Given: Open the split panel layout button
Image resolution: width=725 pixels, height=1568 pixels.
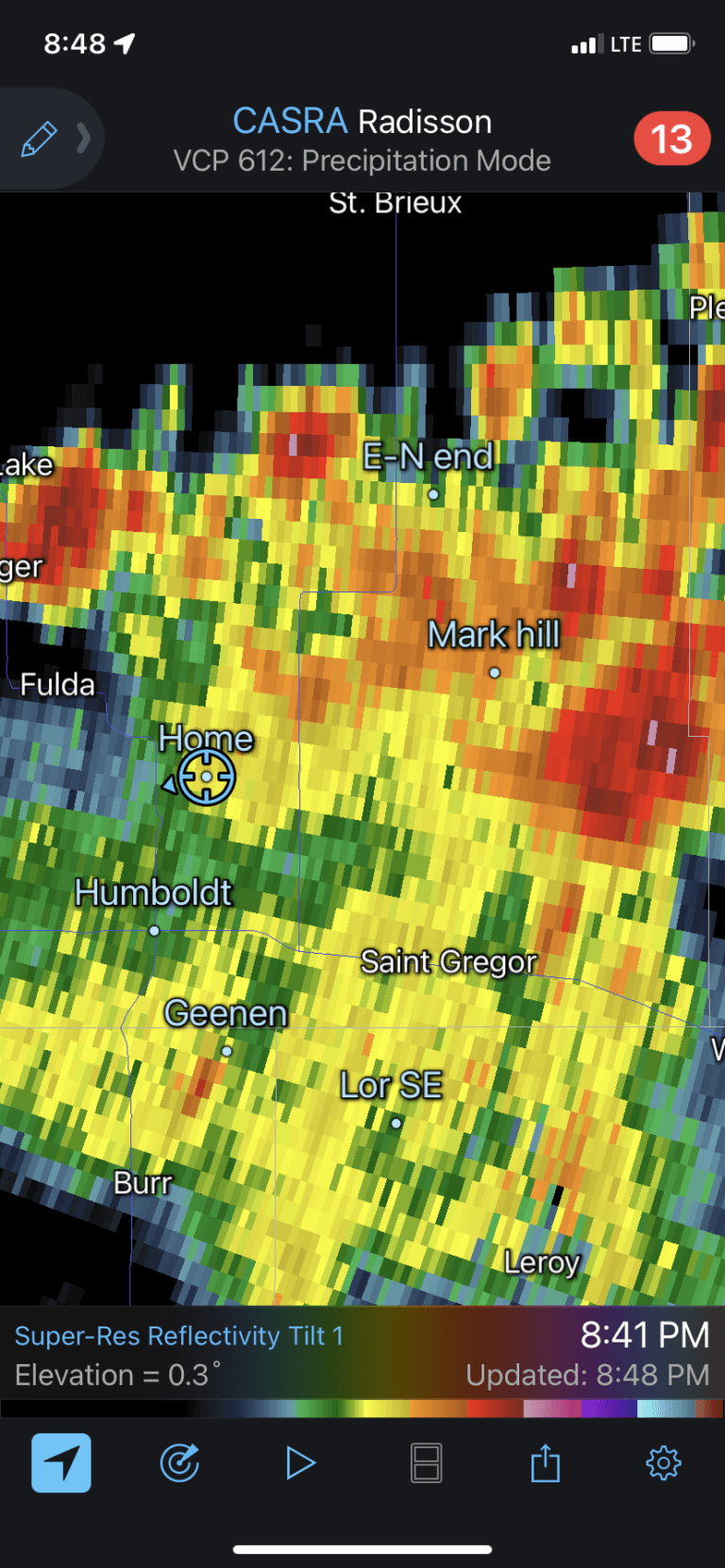Looking at the screenshot, I should [427, 1463].
